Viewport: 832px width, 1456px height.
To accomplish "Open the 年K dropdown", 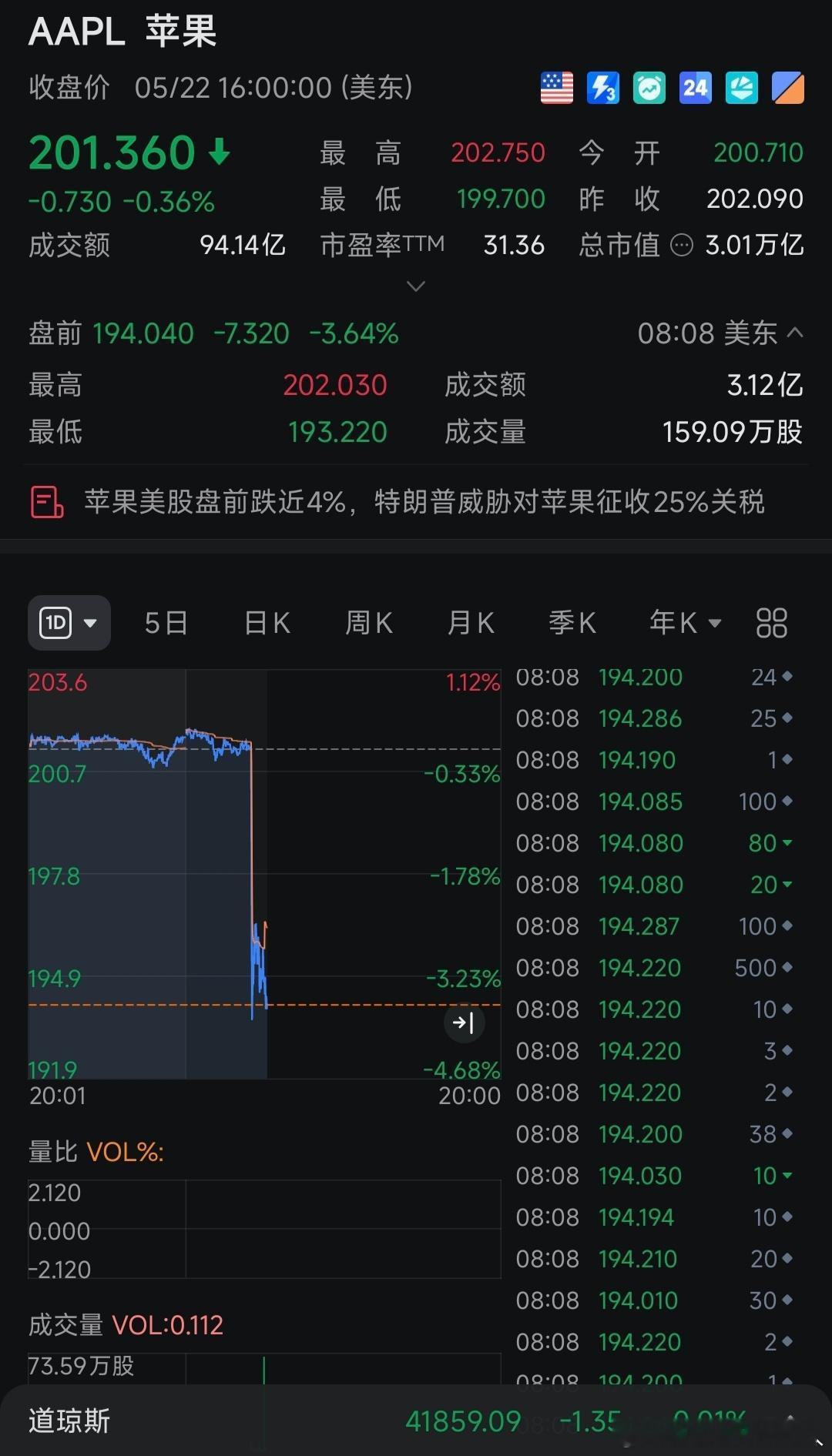I will pos(686,622).
